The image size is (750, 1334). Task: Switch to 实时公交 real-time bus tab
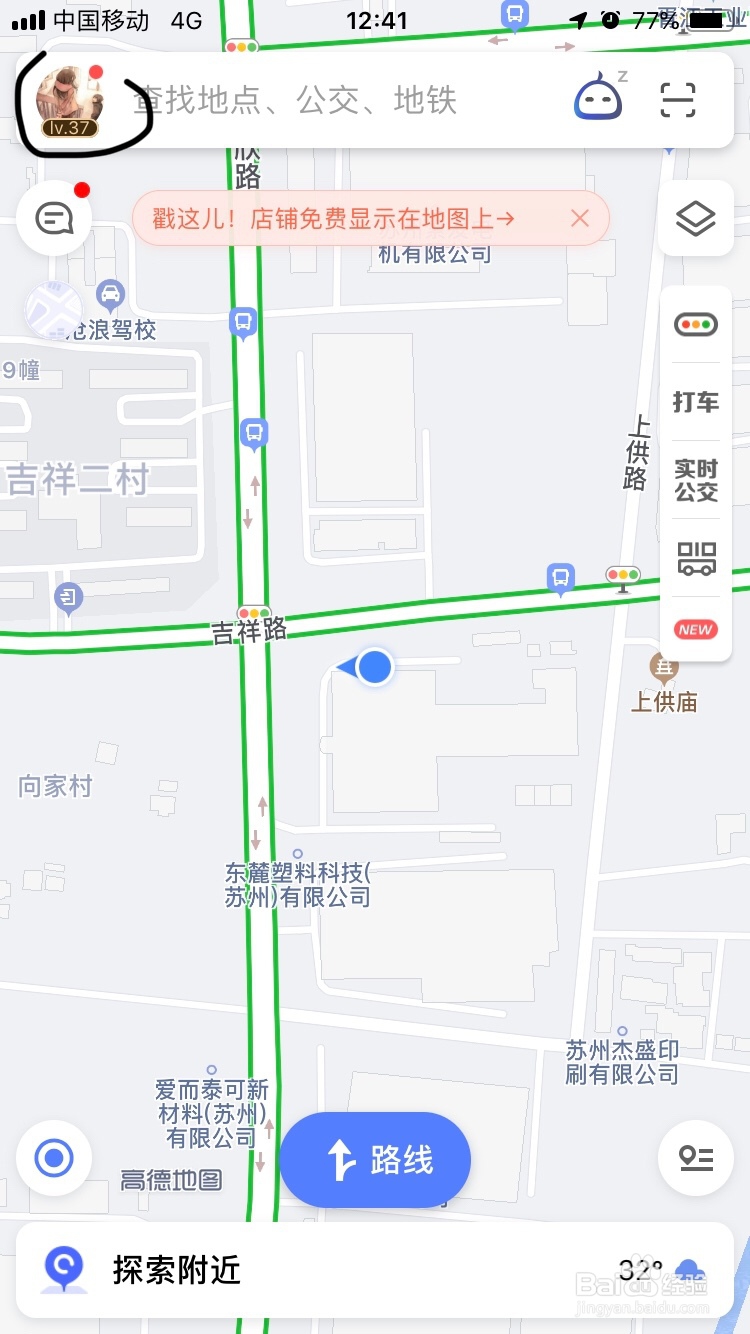tap(696, 480)
